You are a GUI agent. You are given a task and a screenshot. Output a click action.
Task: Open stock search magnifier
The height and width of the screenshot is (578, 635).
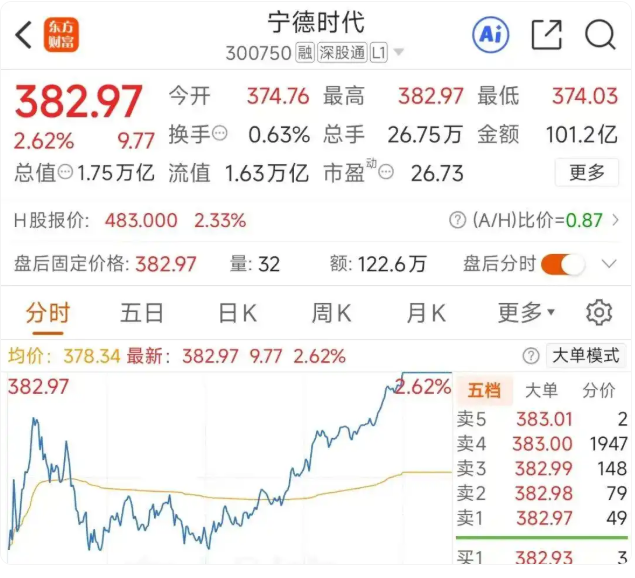coord(600,35)
